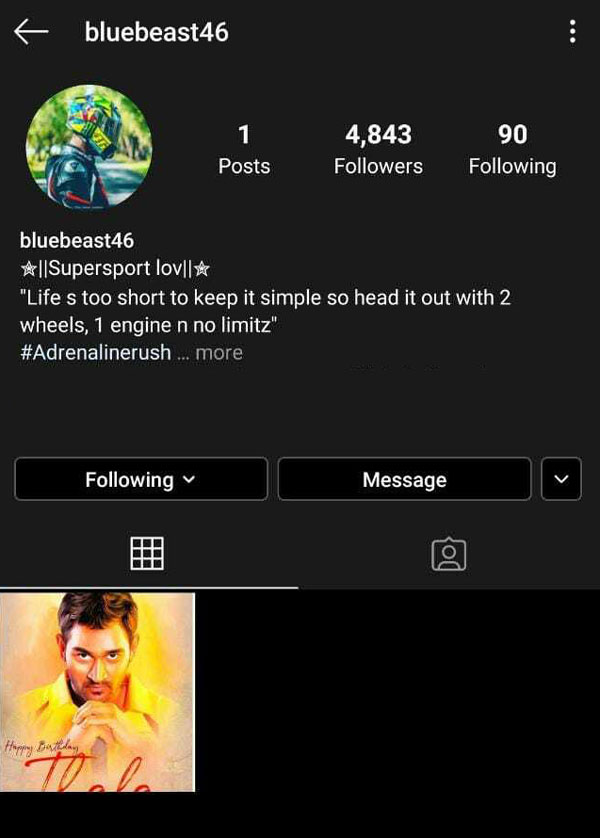600x838 pixels.
Task: Open the #Adrenalinerush hashtag
Action: [x=96, y=353]
